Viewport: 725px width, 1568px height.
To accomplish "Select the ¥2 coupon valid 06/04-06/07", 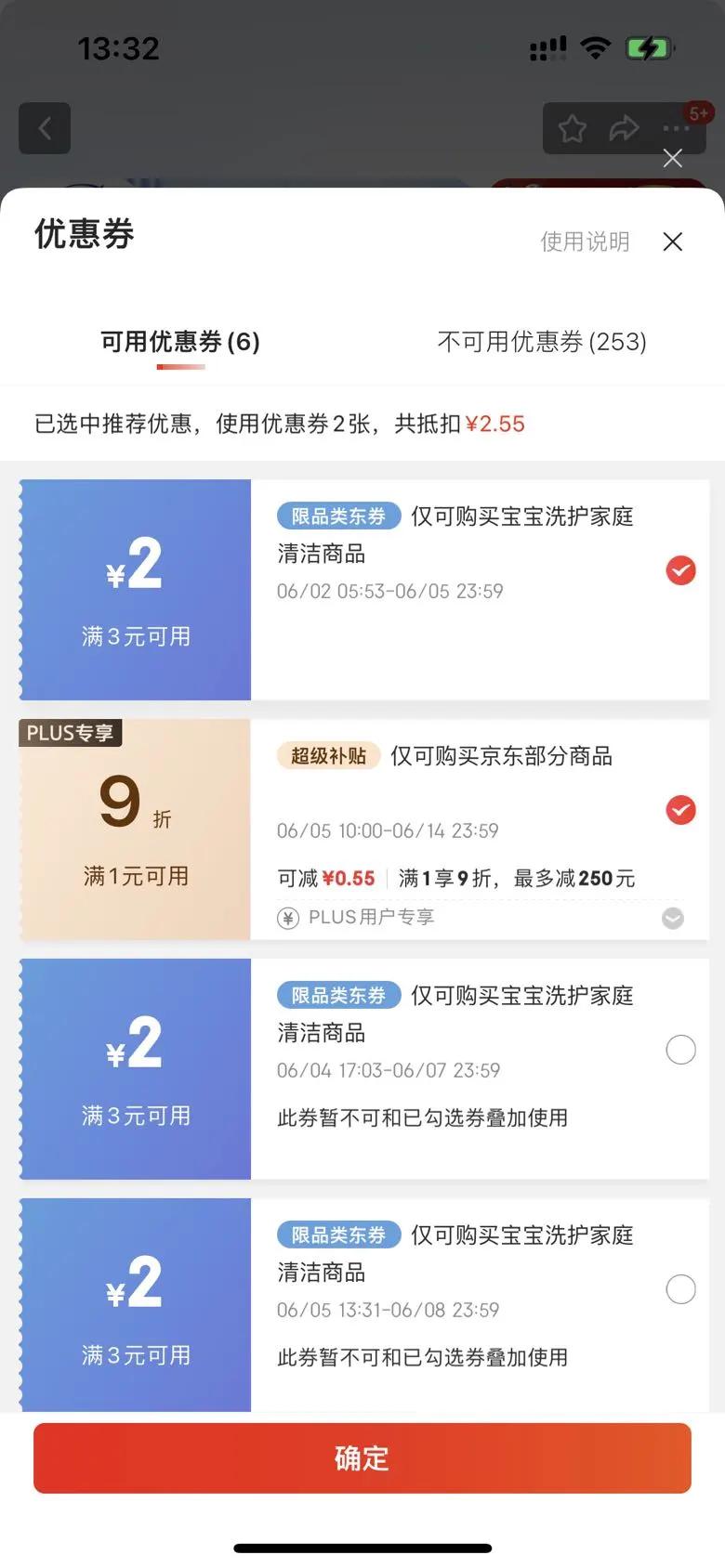I will coord(681,1050).
